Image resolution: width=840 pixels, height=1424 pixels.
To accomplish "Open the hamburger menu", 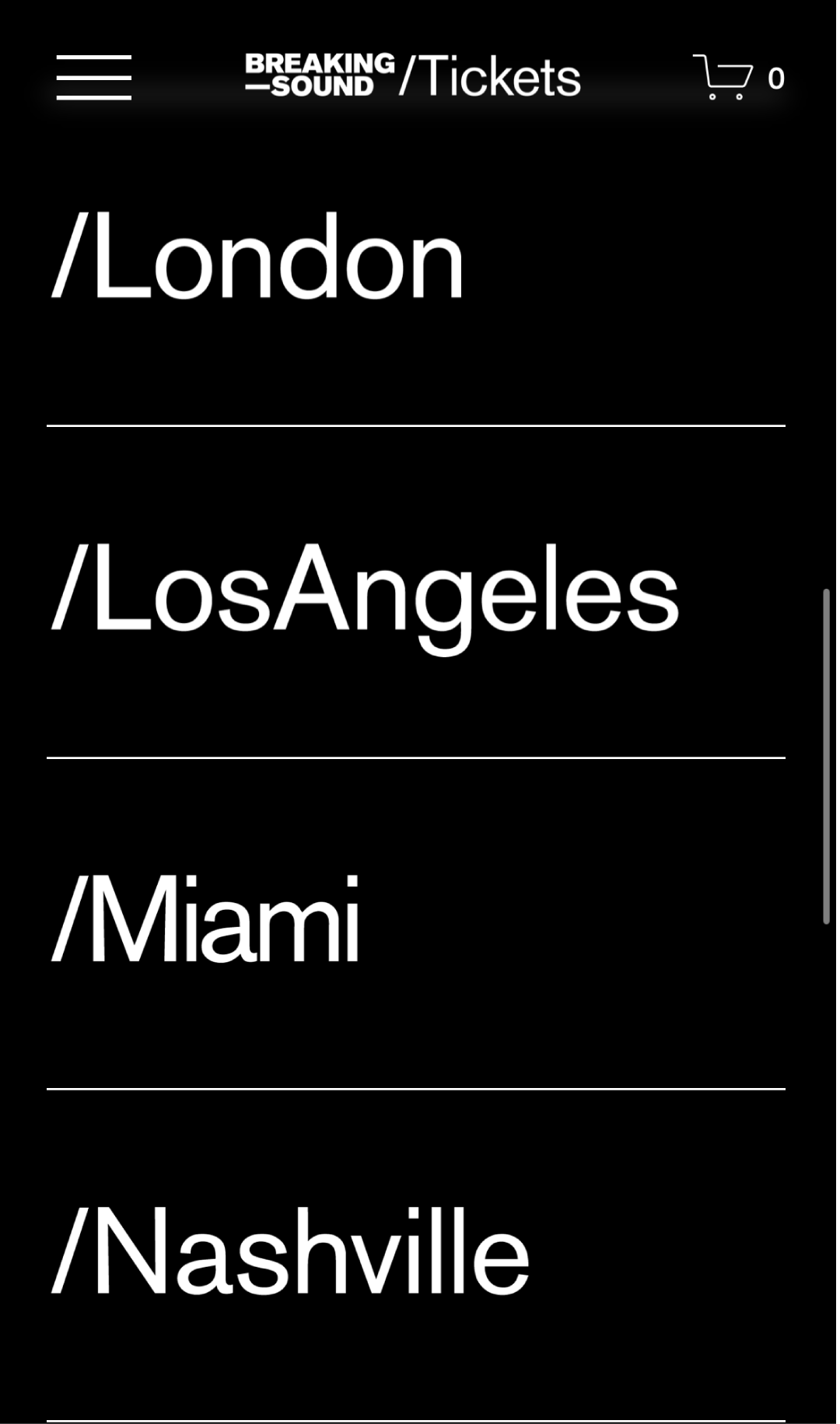I will point(94,78).
